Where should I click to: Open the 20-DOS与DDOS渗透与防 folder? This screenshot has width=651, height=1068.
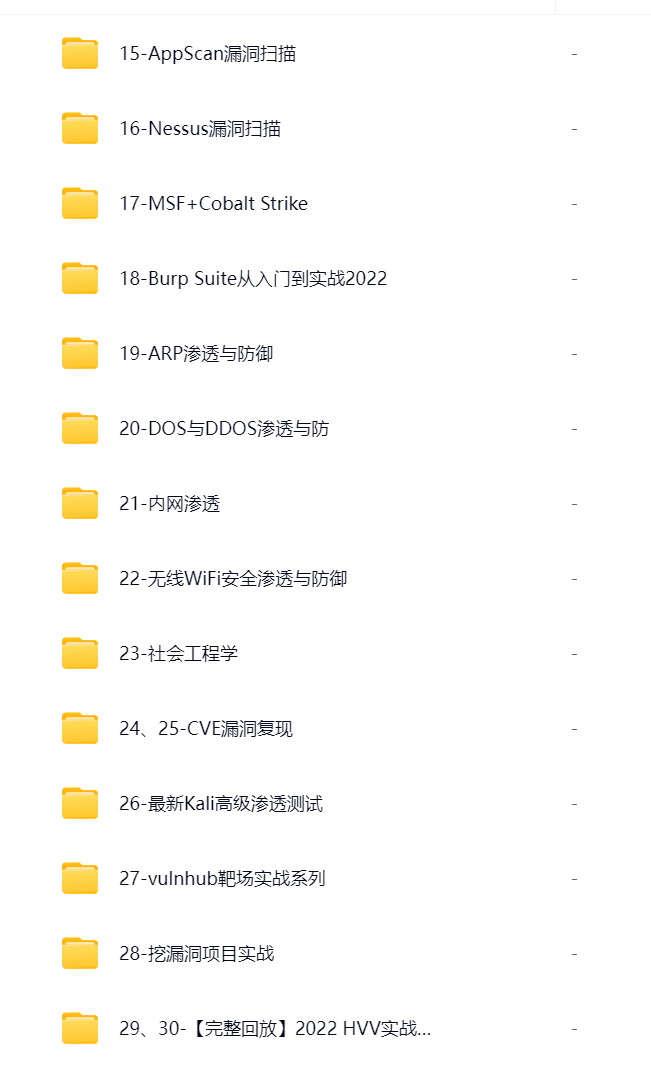[224, 429]
